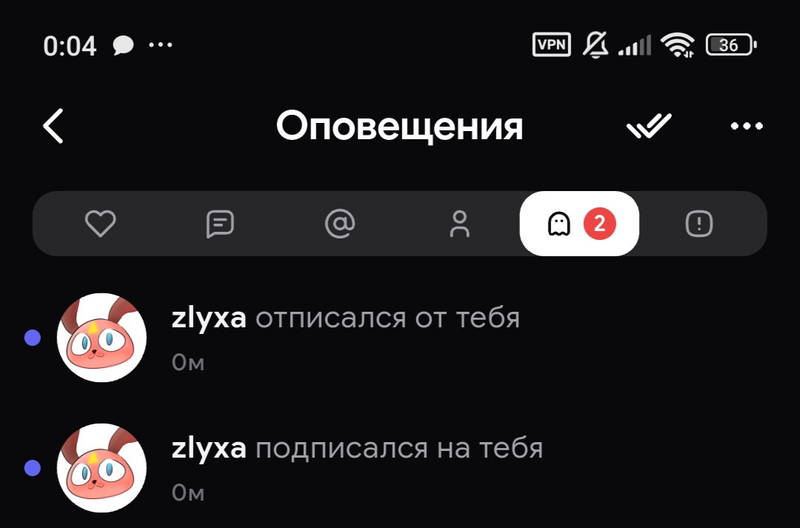
Task: Switch to the comments tab
Action: [220, 223]
